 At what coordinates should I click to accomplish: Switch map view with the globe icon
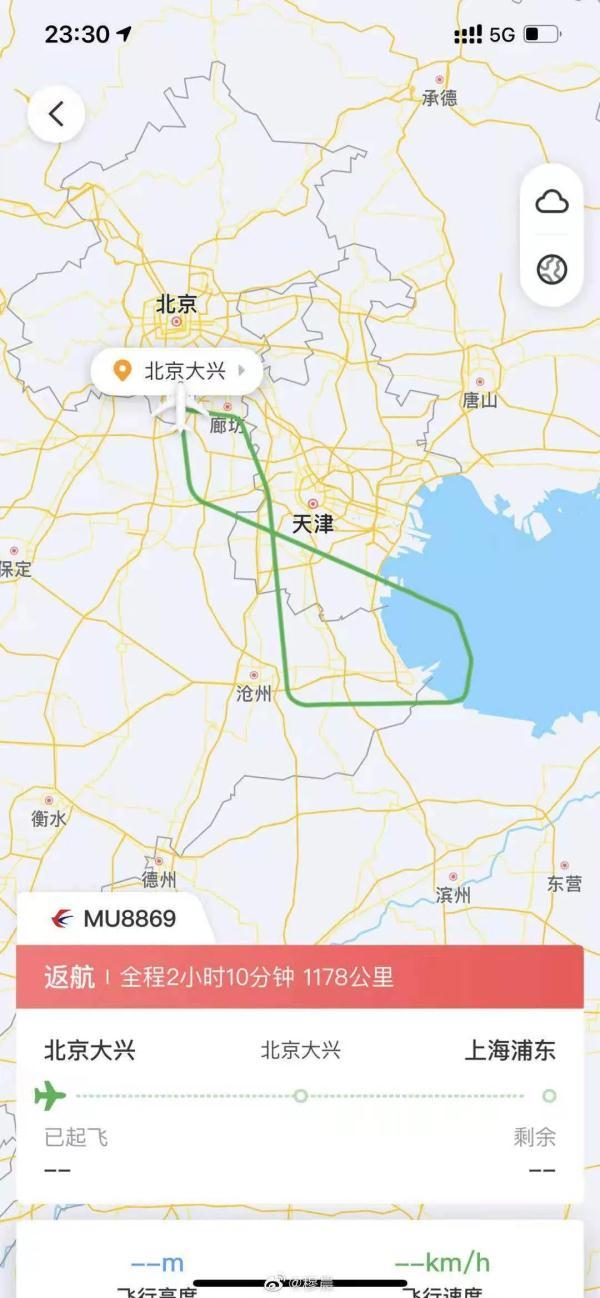[x=552, y=268]
